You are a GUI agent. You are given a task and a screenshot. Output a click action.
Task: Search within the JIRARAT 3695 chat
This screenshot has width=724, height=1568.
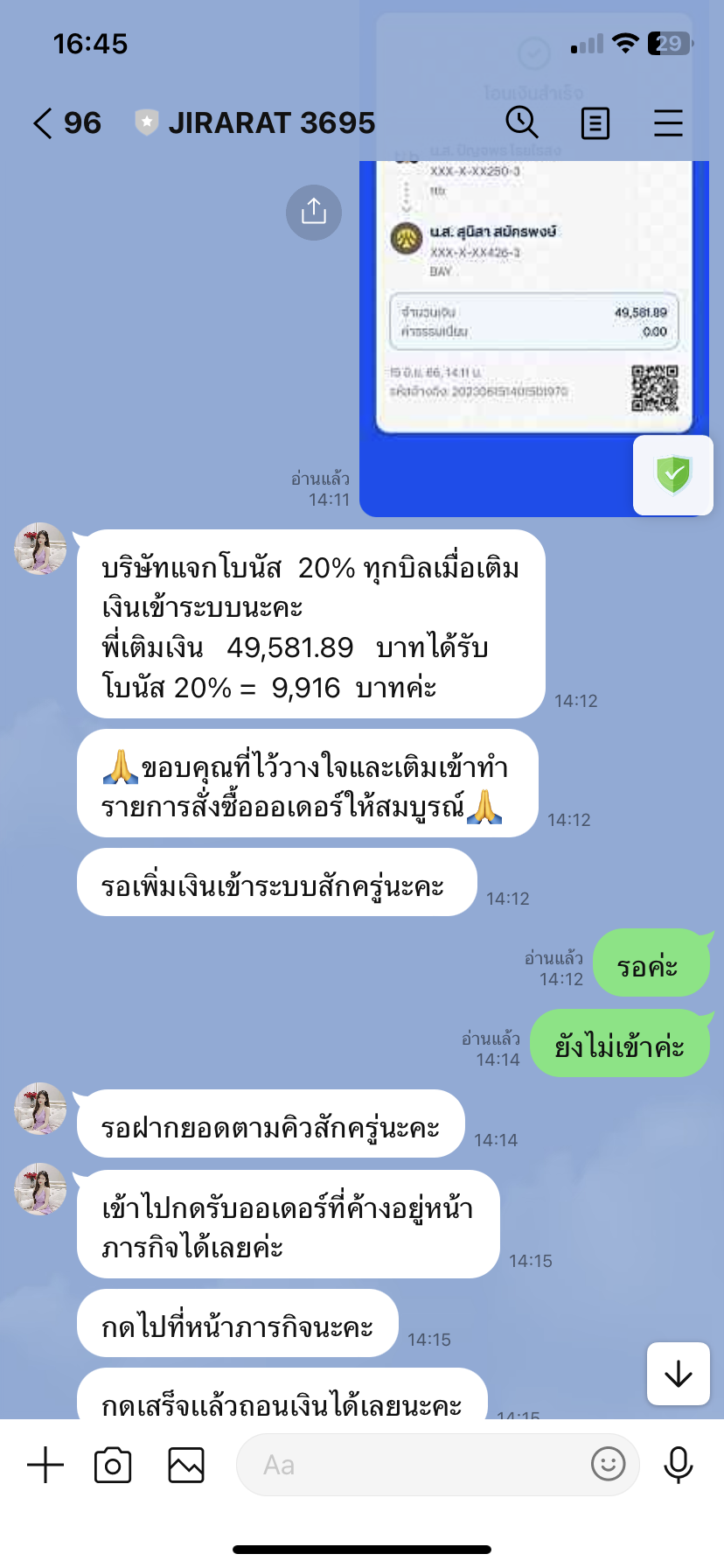point(522,123)
